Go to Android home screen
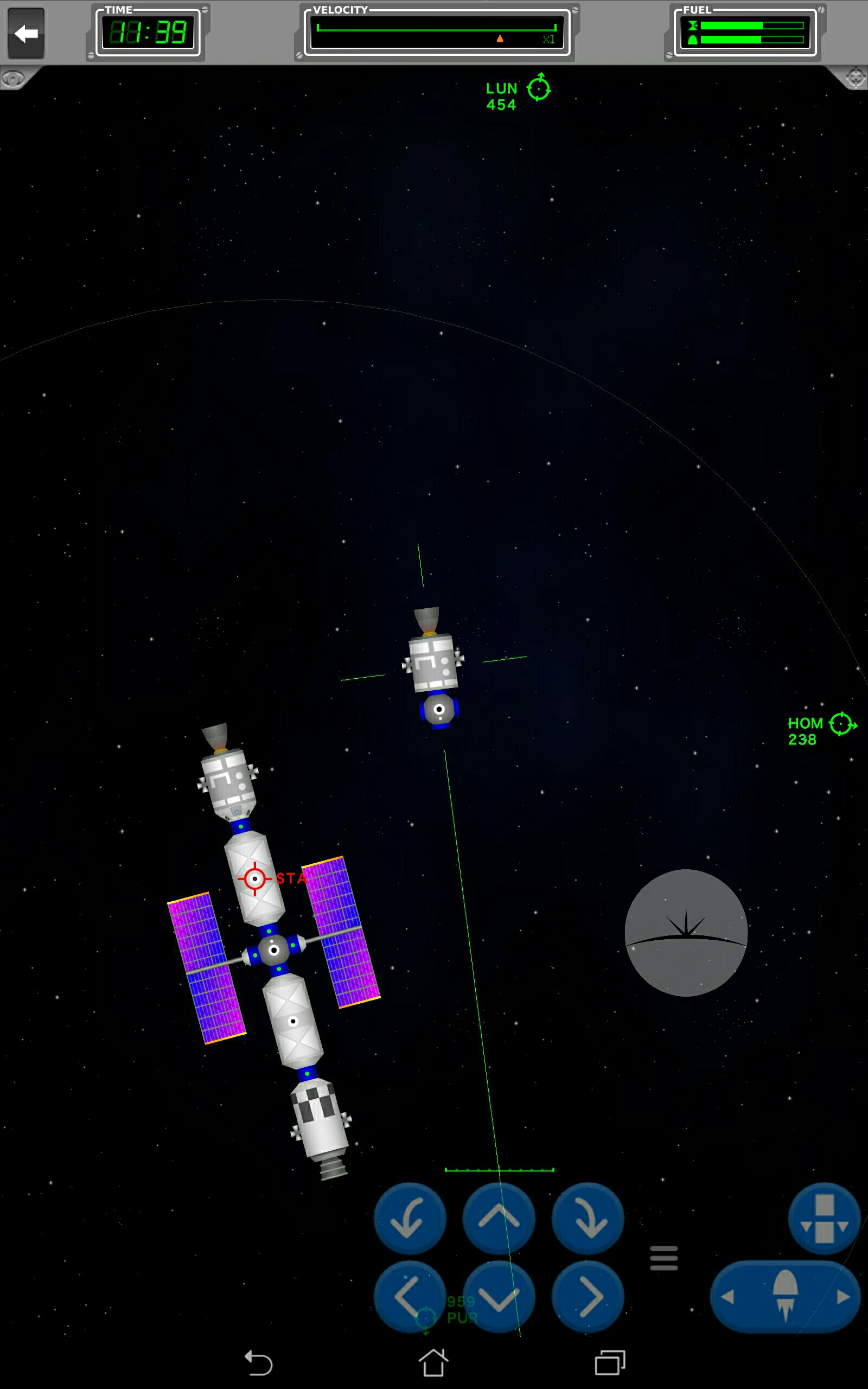The image size is (868, 1389). tap(433, 1362)
